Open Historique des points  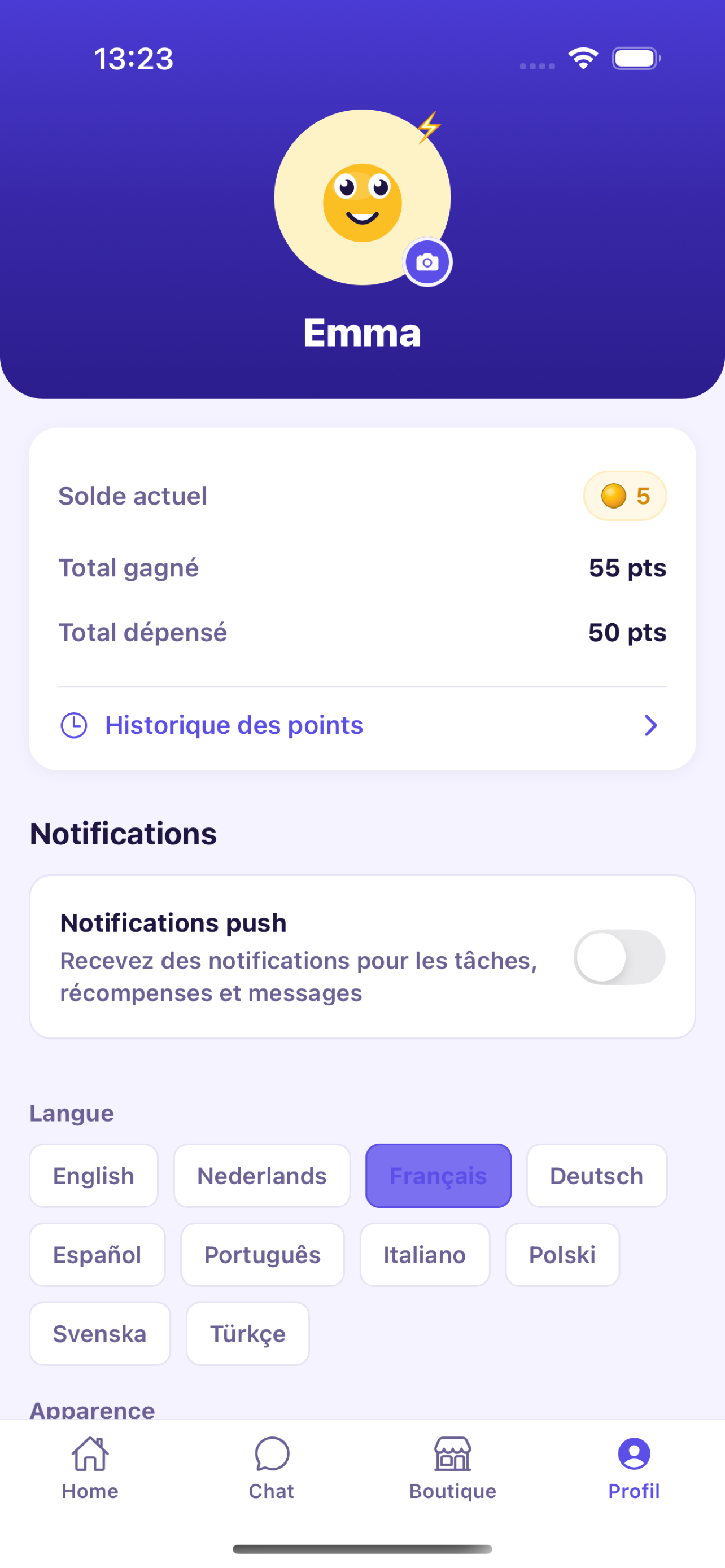point(361,725)
